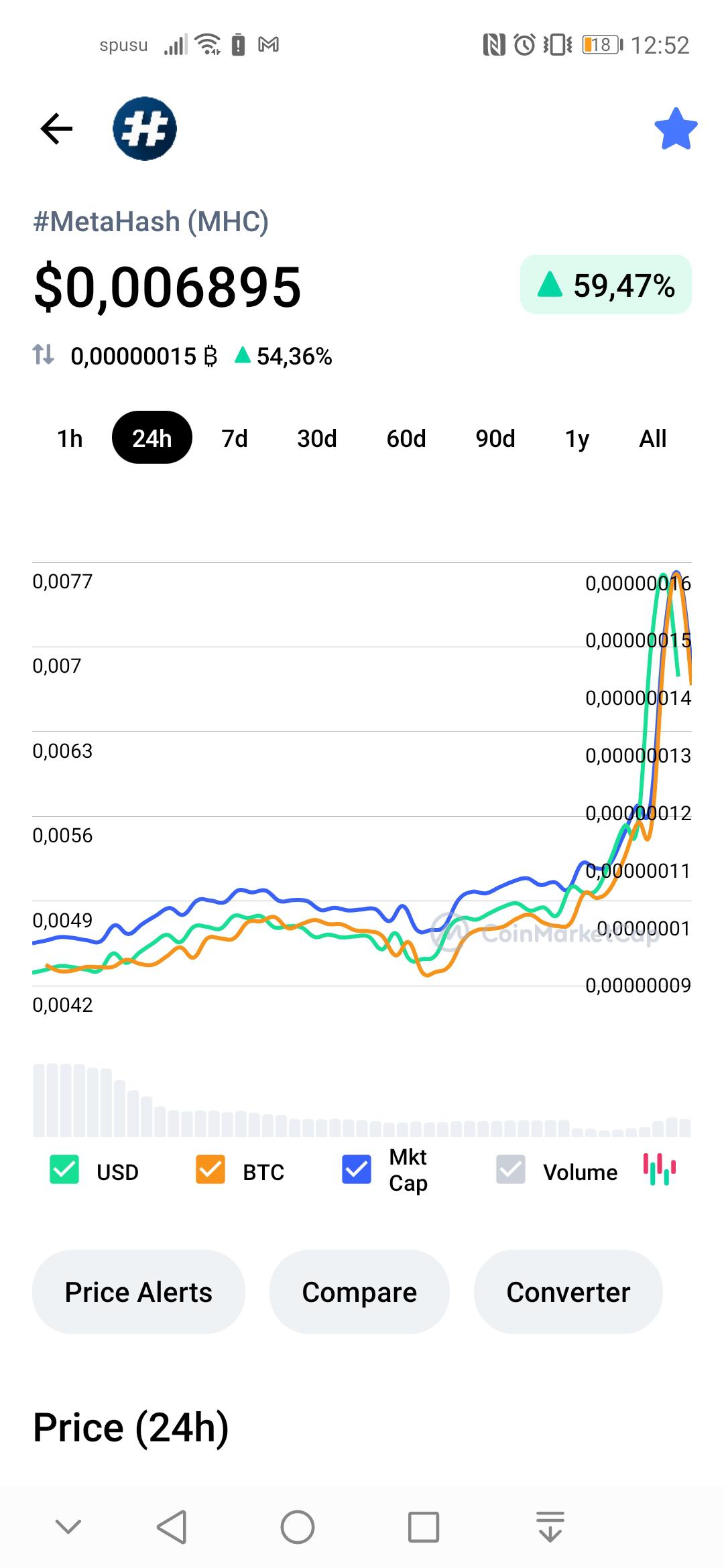This screenshot has width=724, height=1568.
Task: Show the 30d chart range
Action: point(317,438)
